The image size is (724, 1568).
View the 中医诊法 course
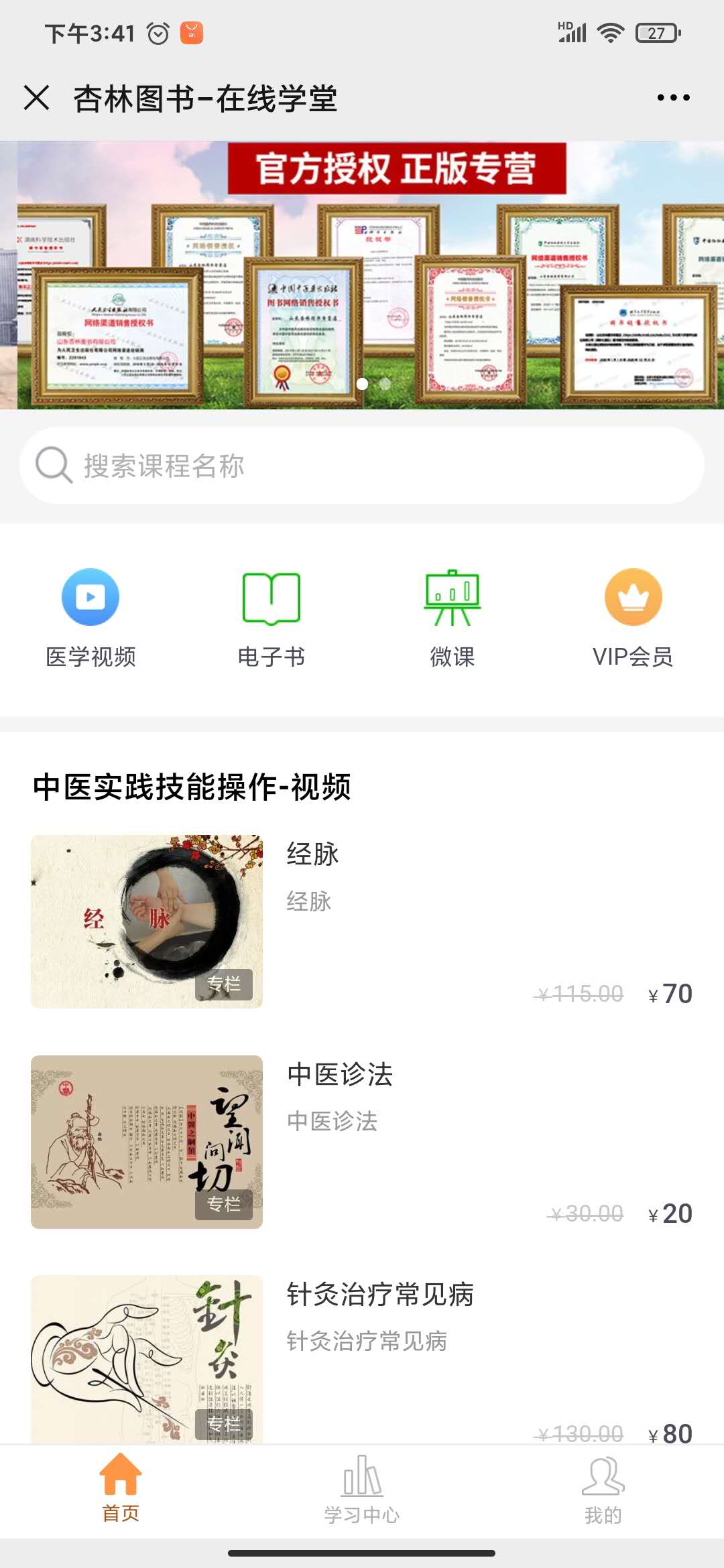pos(362,1142)
